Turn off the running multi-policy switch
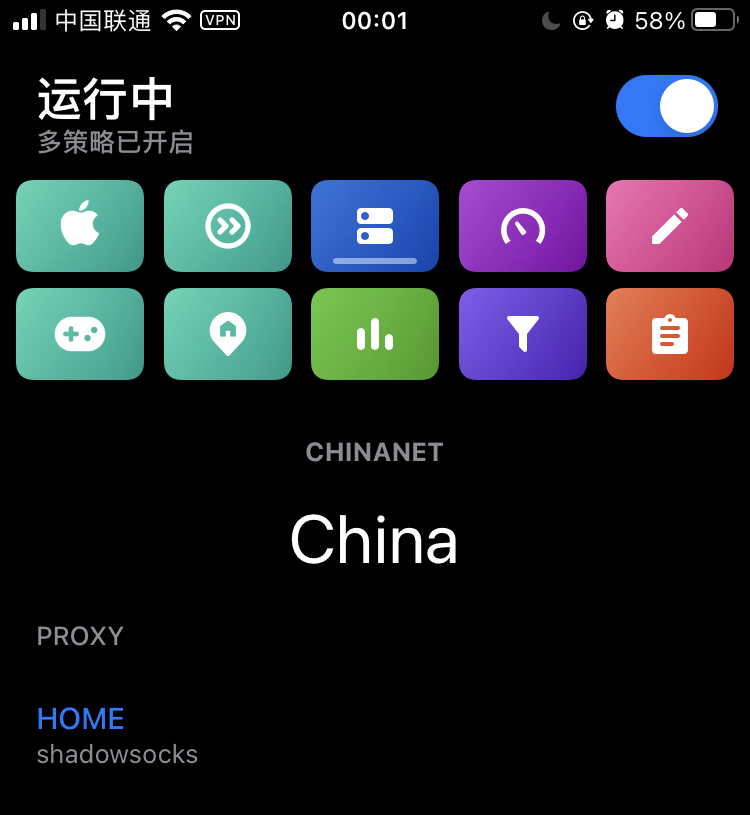Image resolution: width=750 pixels, height=815 pixels. [666, 106]
